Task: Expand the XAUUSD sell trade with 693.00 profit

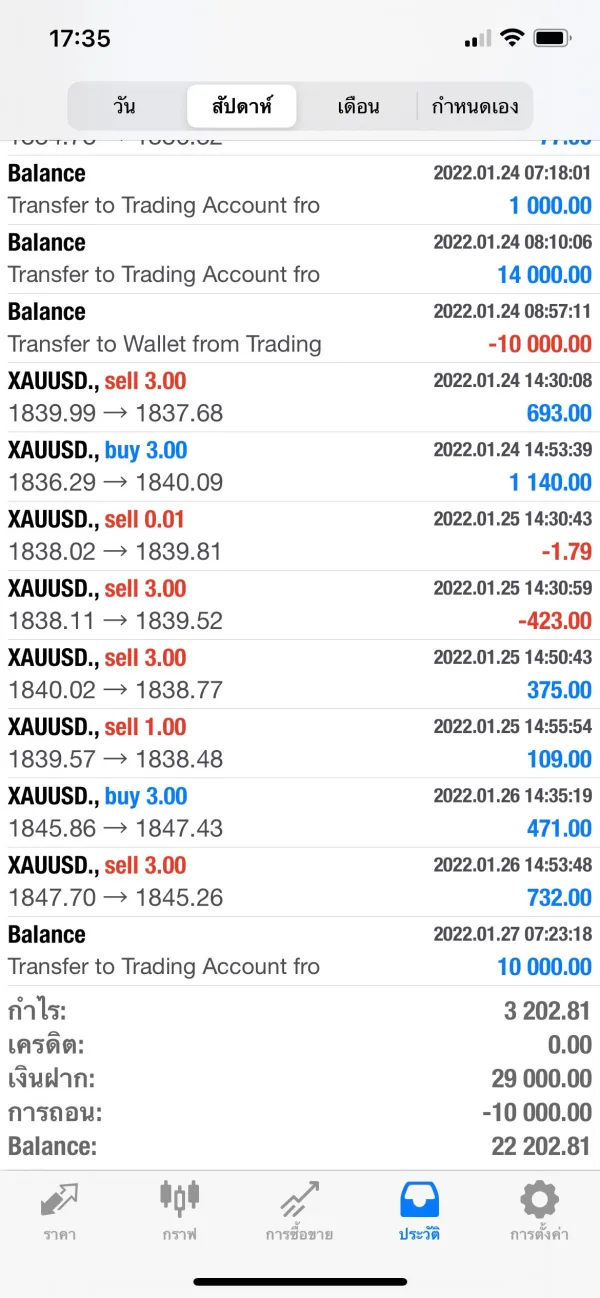Action: point(300,397)
